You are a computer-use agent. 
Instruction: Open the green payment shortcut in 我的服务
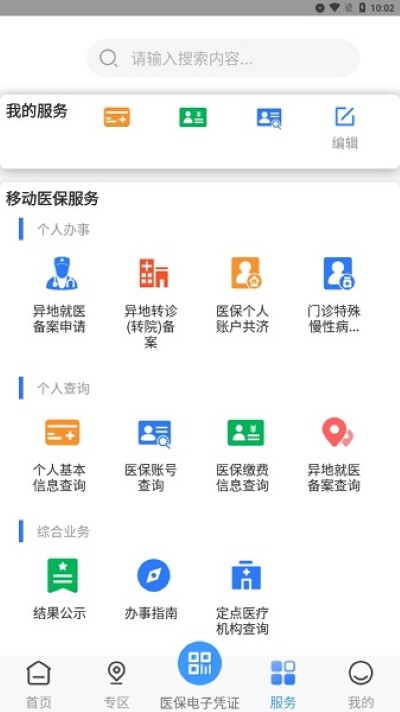(193, 117)
